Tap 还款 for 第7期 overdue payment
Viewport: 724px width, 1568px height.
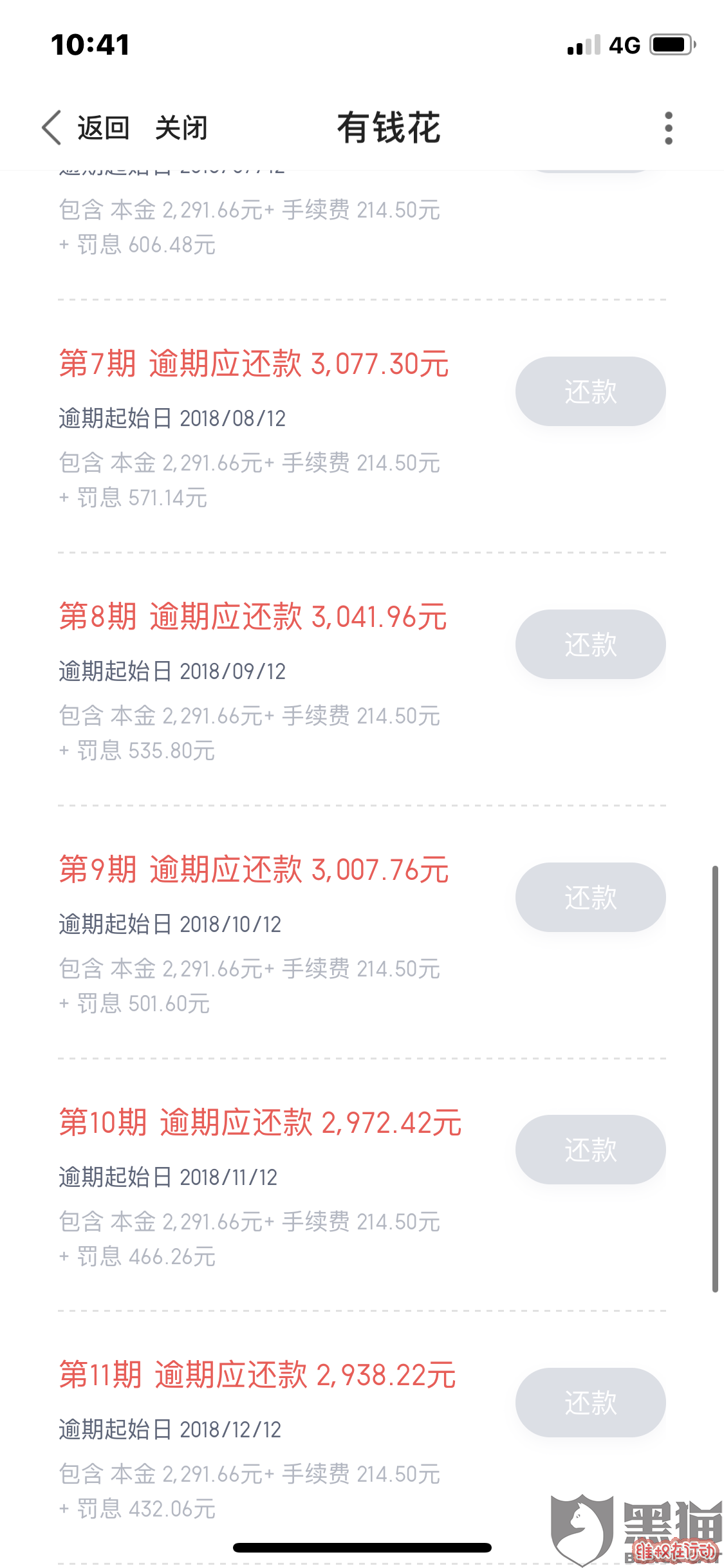point(590,391)
